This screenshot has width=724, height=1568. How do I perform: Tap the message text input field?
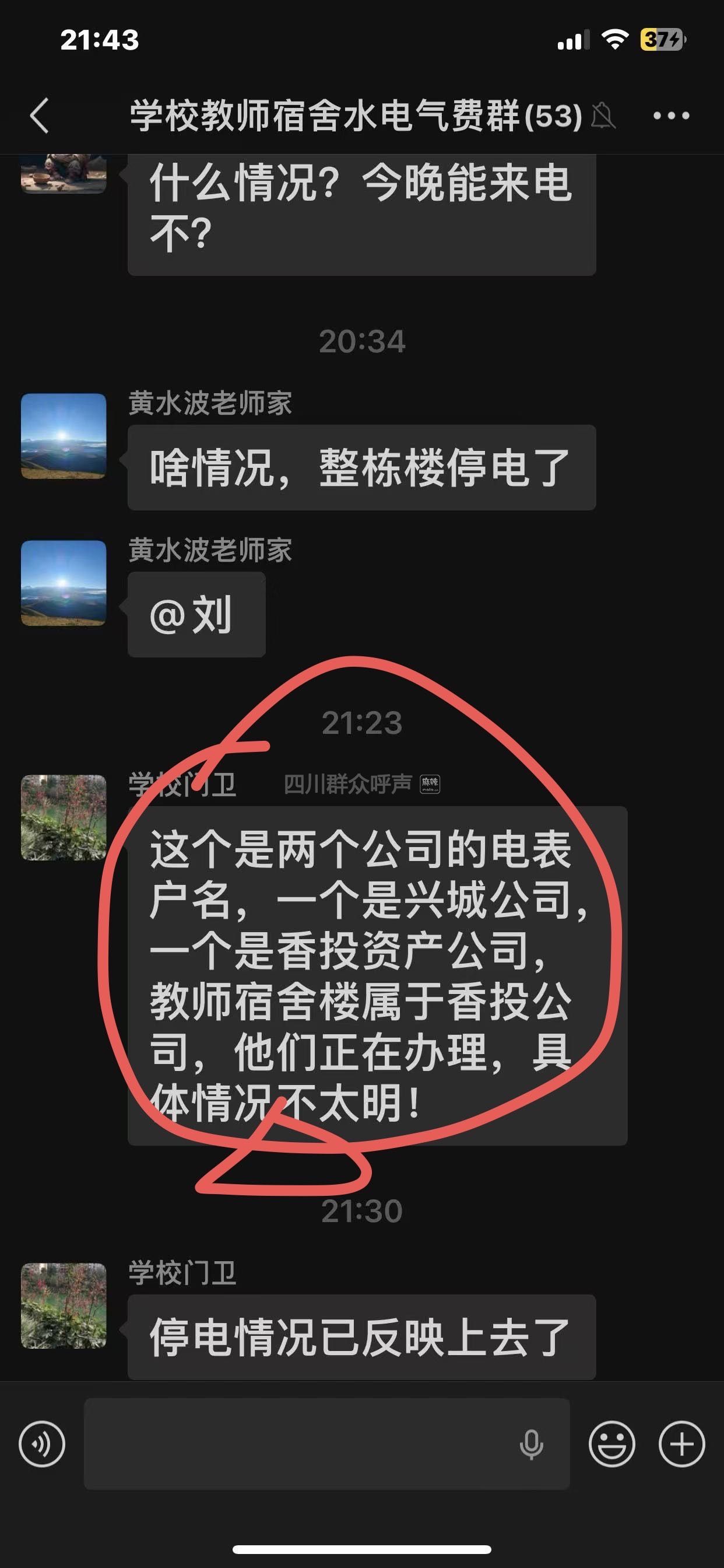point(298,1443)
